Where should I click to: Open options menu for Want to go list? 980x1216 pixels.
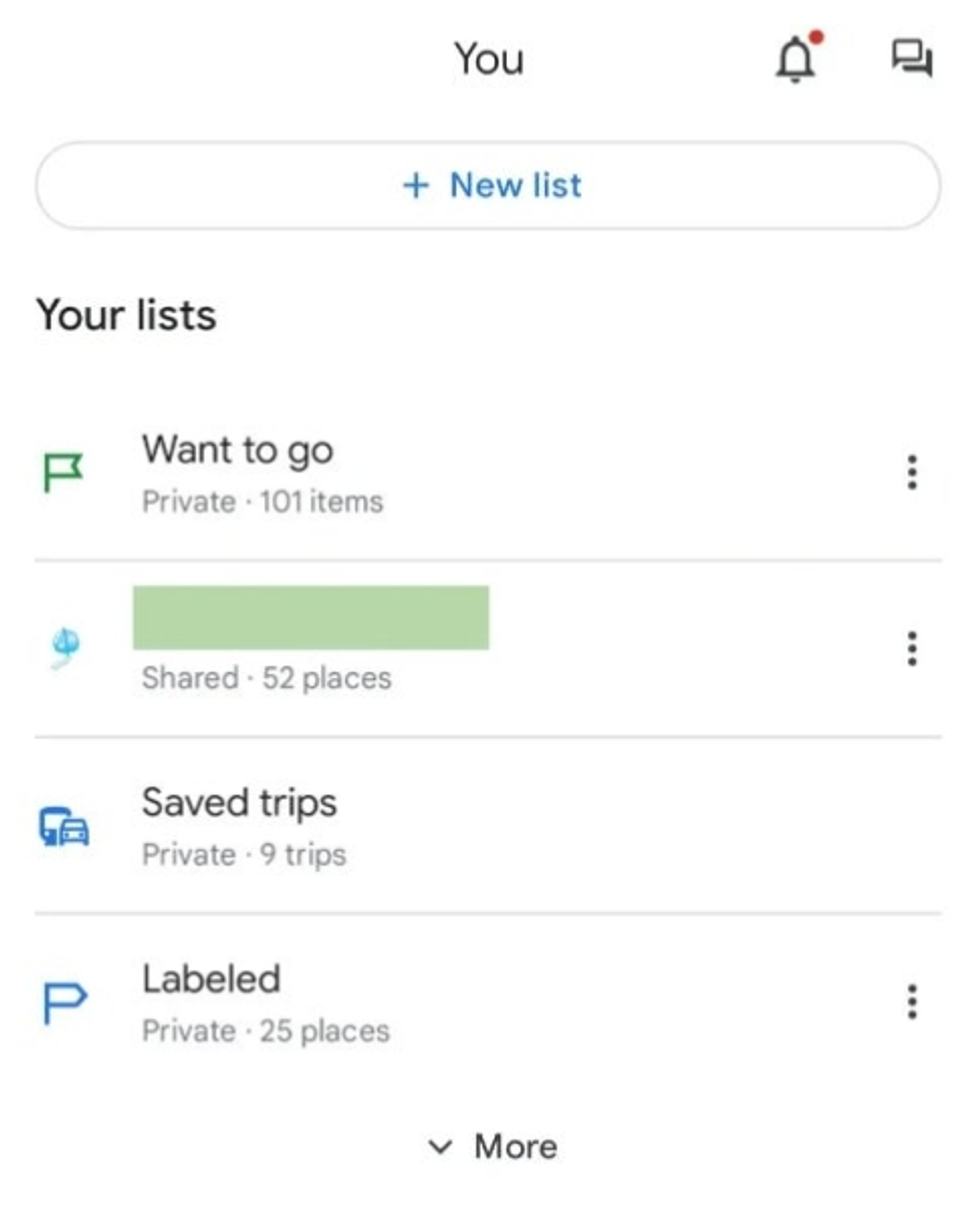tap(913, 472)
